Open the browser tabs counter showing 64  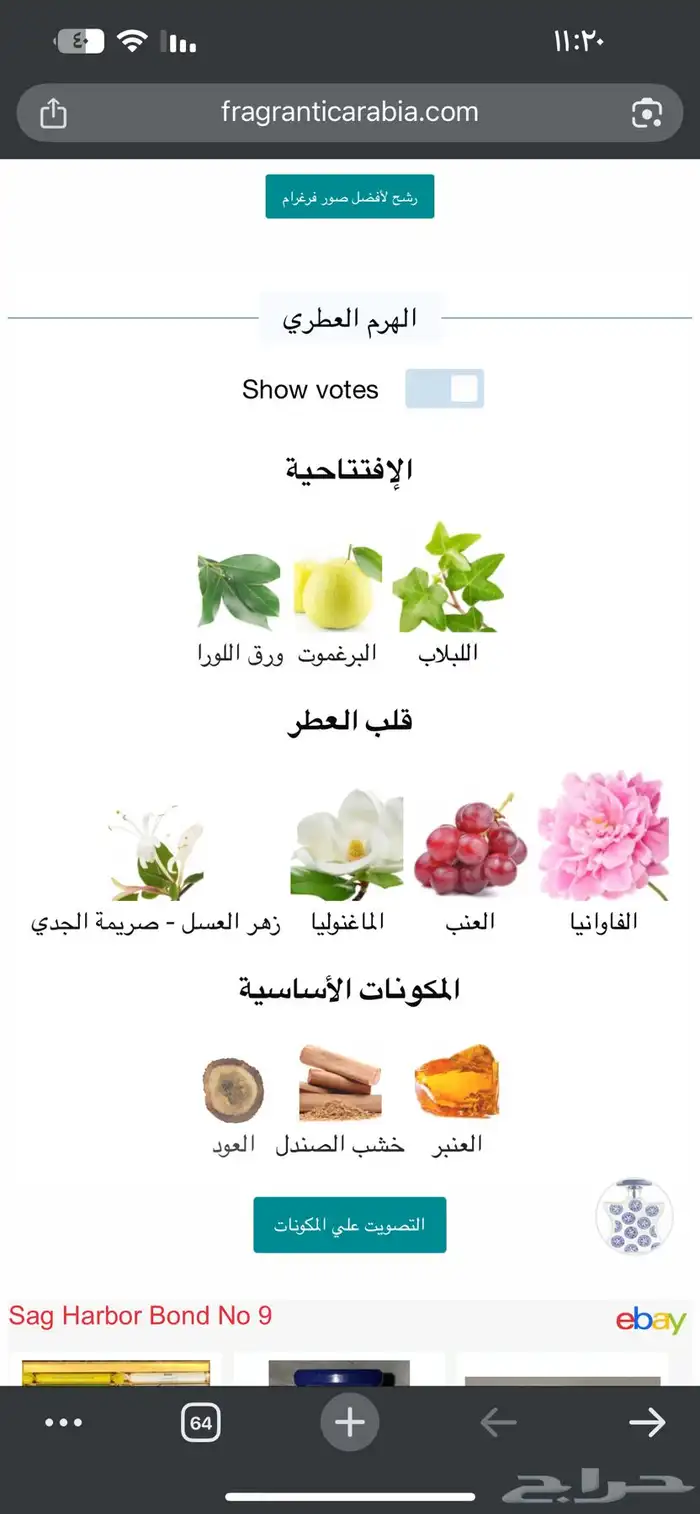(201, 1423)
